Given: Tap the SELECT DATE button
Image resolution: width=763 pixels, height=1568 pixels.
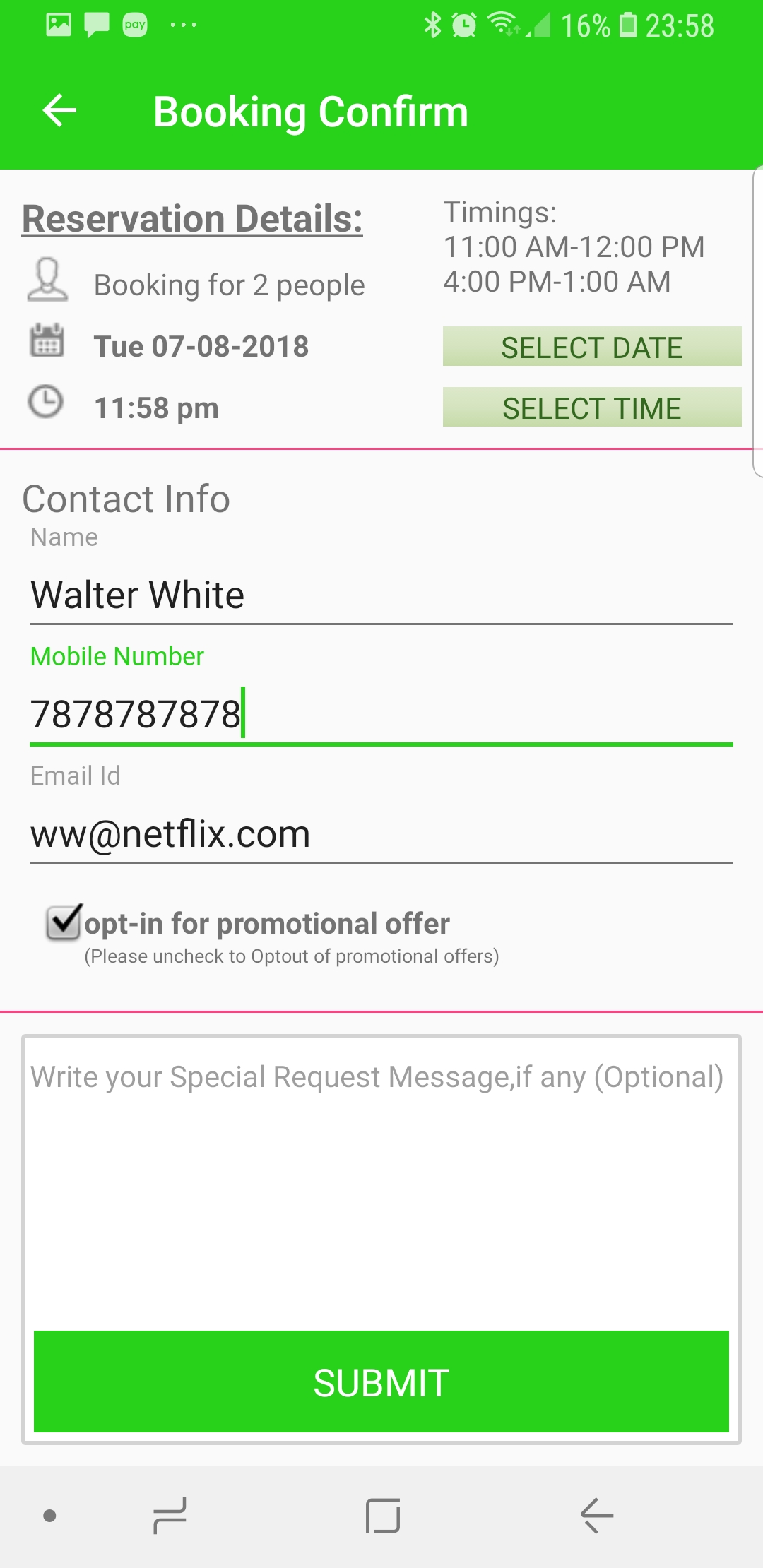Looking at the screenshot, I should point(591,347).
